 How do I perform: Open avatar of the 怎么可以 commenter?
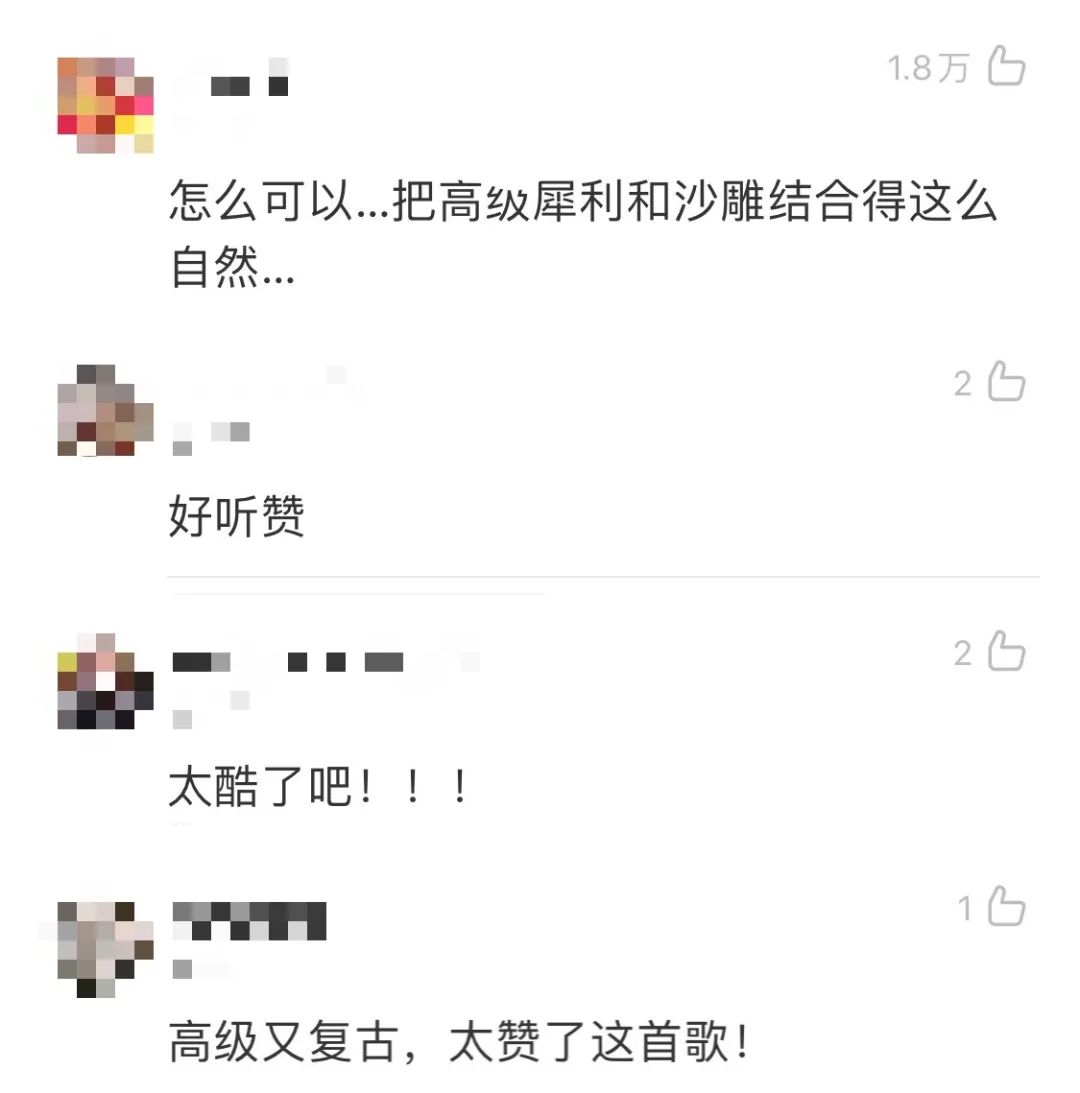click(x=105, y=105)
